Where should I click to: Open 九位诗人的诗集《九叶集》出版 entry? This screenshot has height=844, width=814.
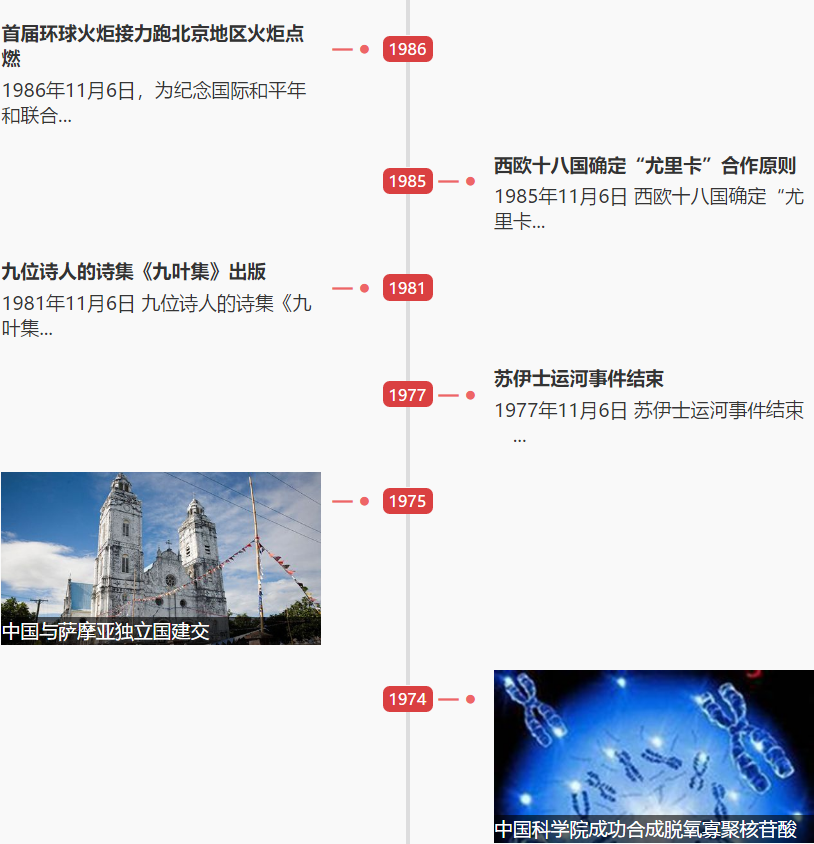click(133, 272)
